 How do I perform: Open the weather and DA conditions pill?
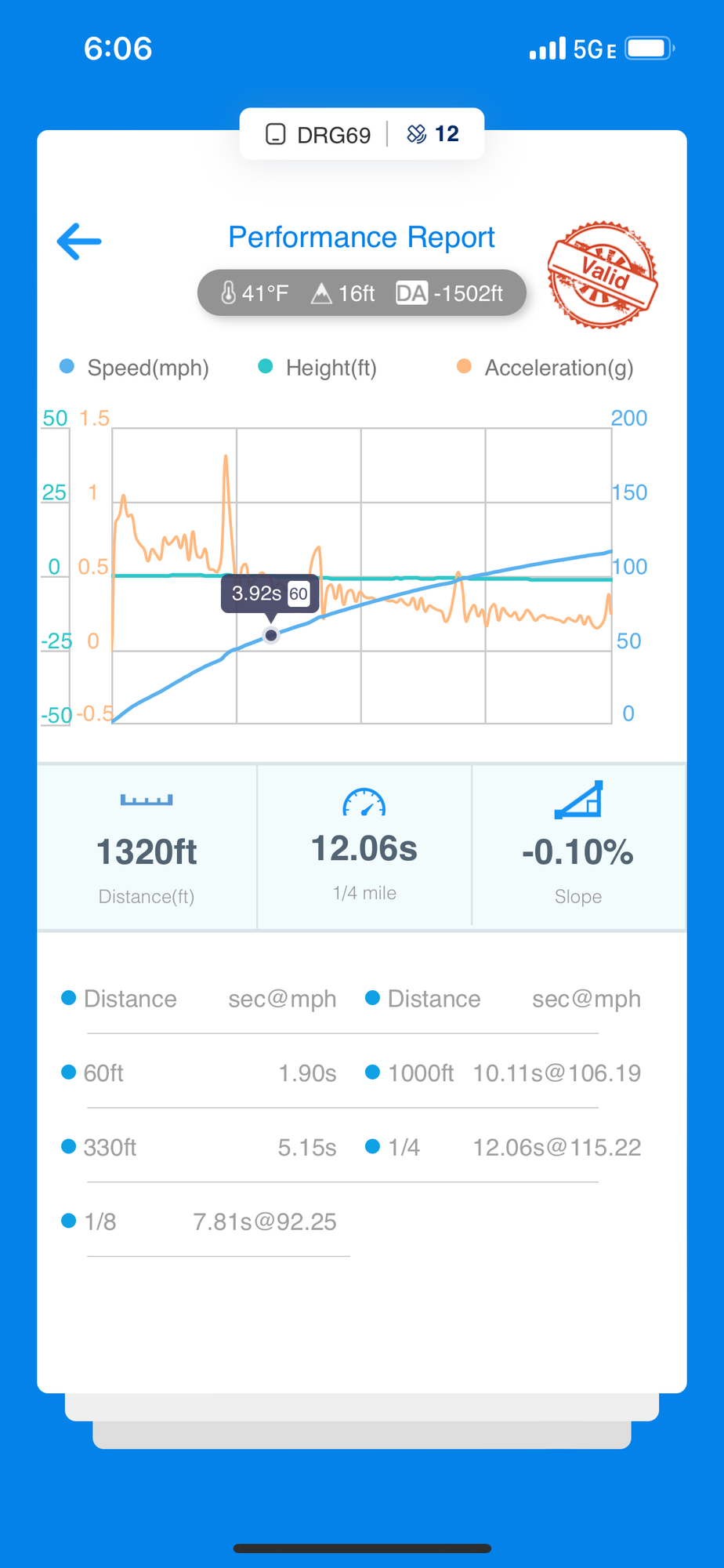click(x=362, y=293)
